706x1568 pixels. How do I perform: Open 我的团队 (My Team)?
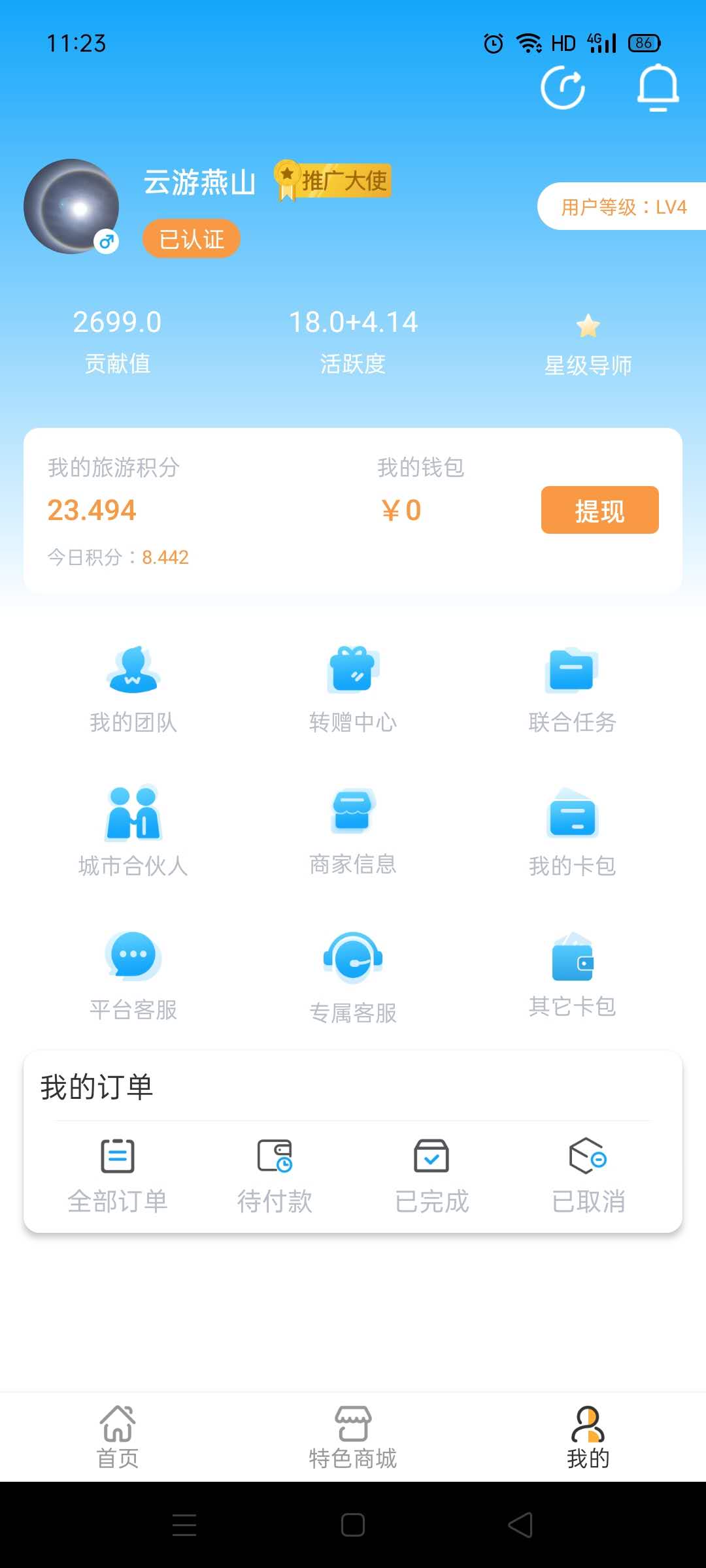pos(133,688)
